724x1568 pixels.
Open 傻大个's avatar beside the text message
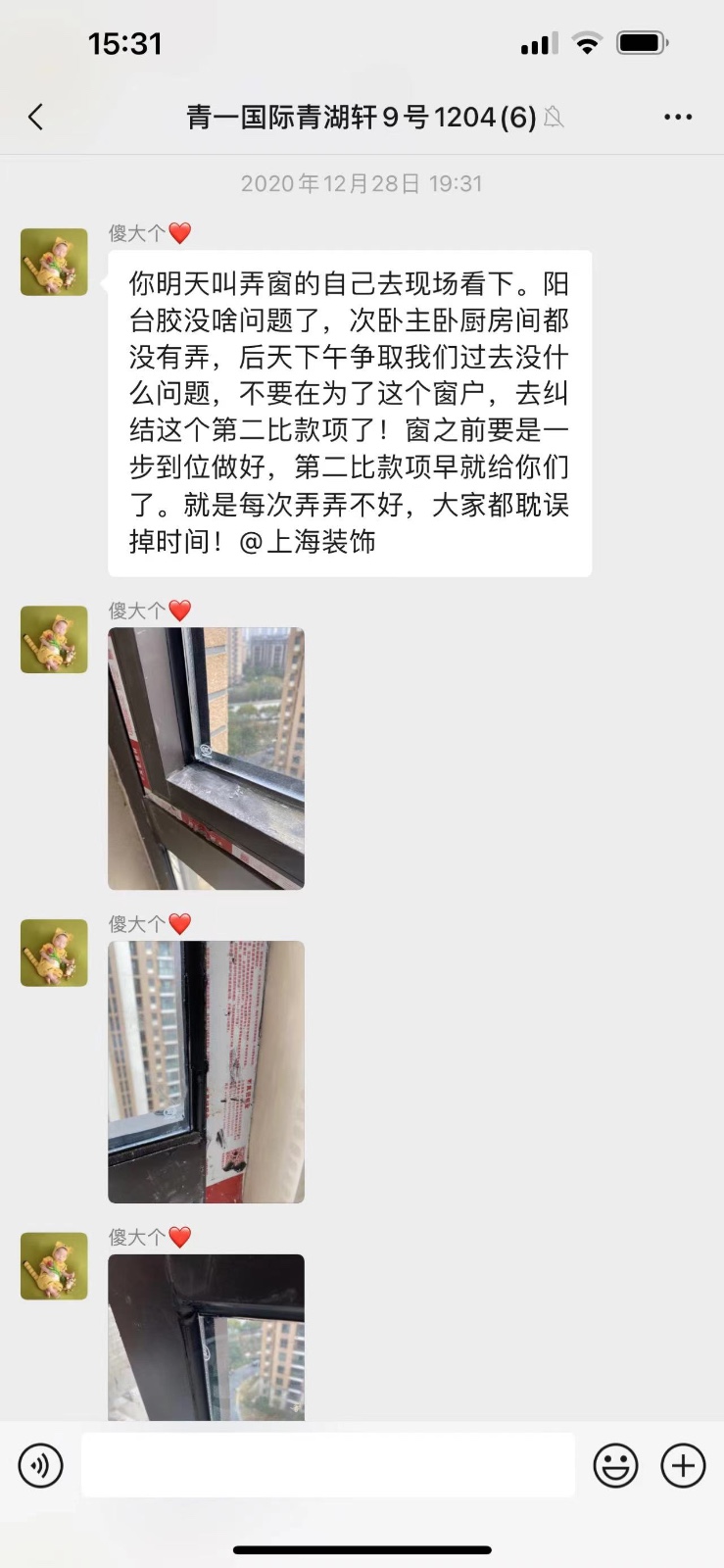[x=54, y=262]
